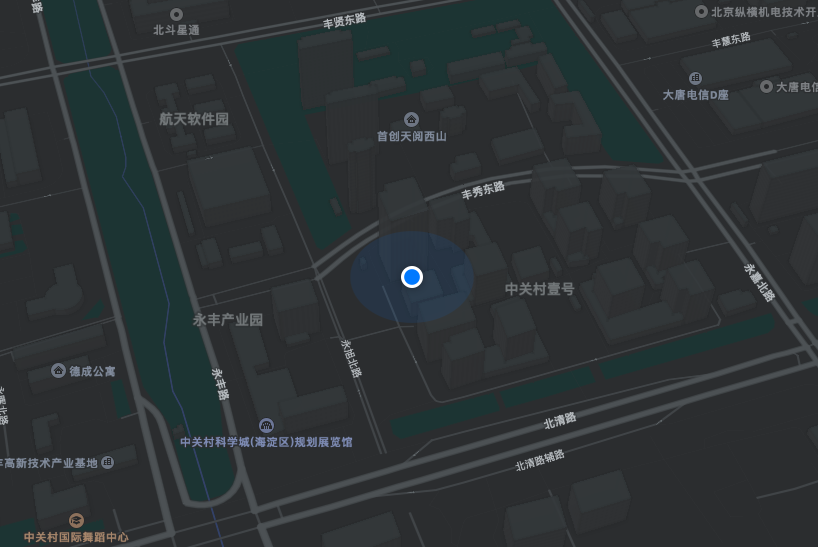Open the 中关村科学城规划展览馆 marker
Screen dimensions: 818x547
pyautogui.click(x=266, y=425)
